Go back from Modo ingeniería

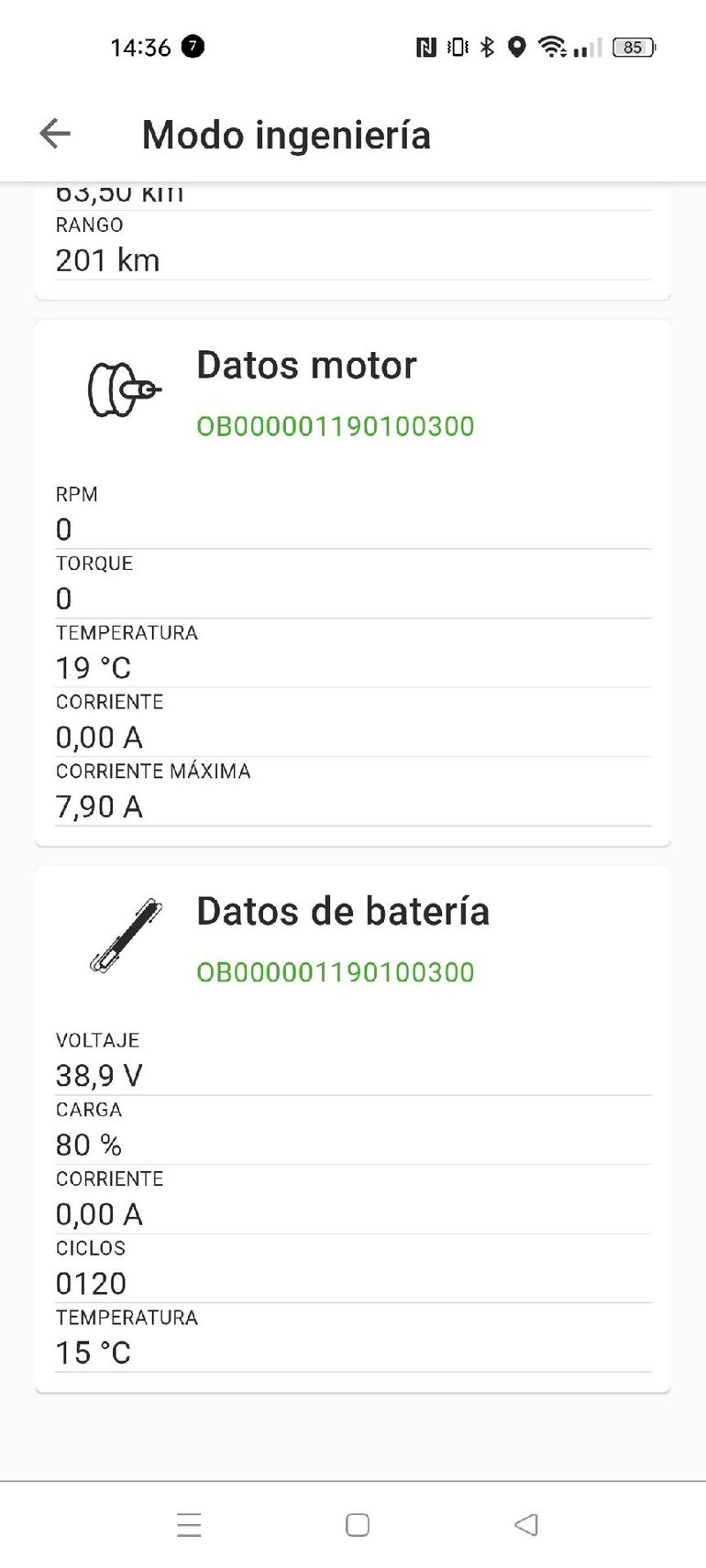(55, 134)
